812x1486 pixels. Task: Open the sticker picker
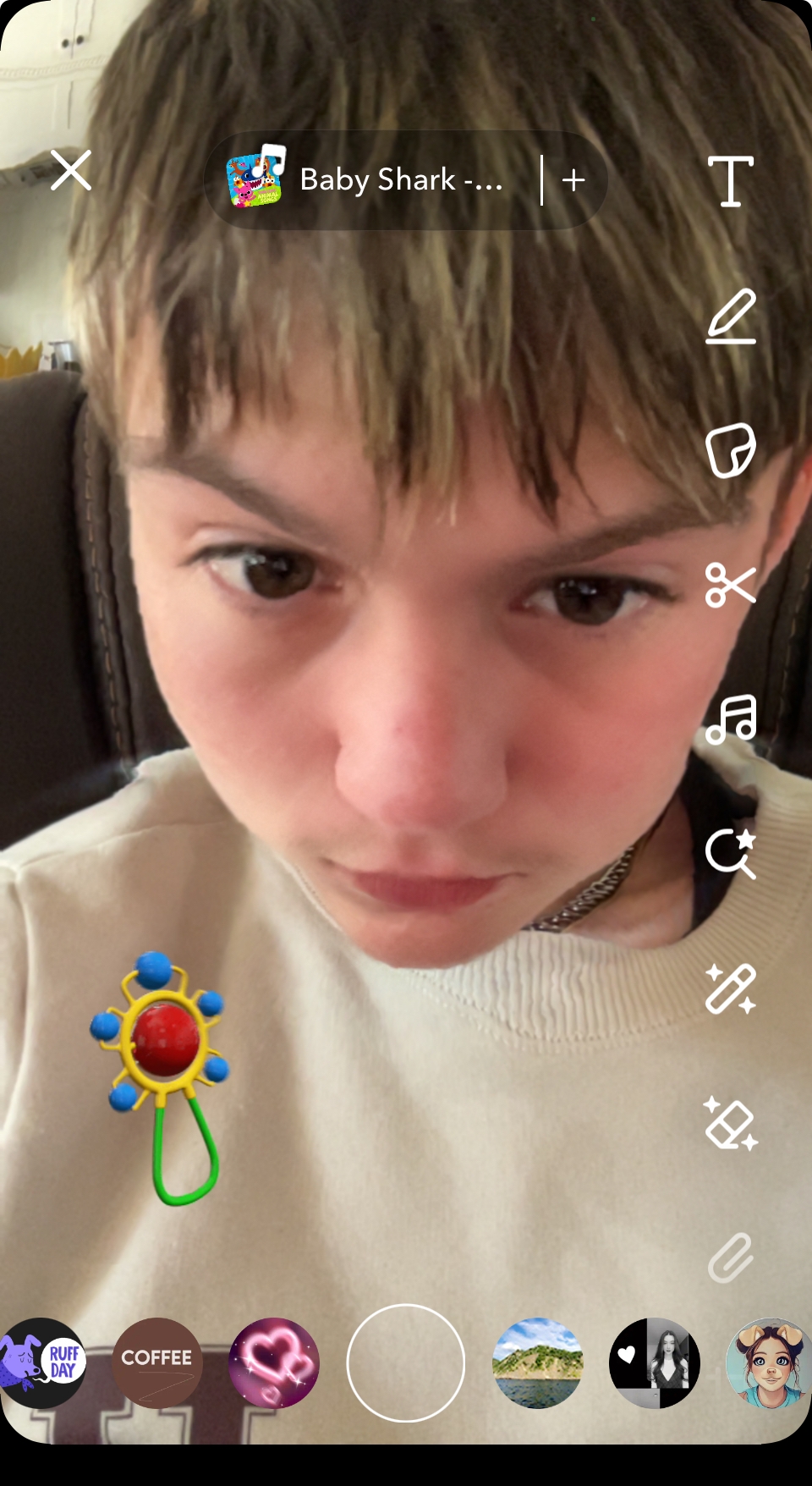(731, 450)
